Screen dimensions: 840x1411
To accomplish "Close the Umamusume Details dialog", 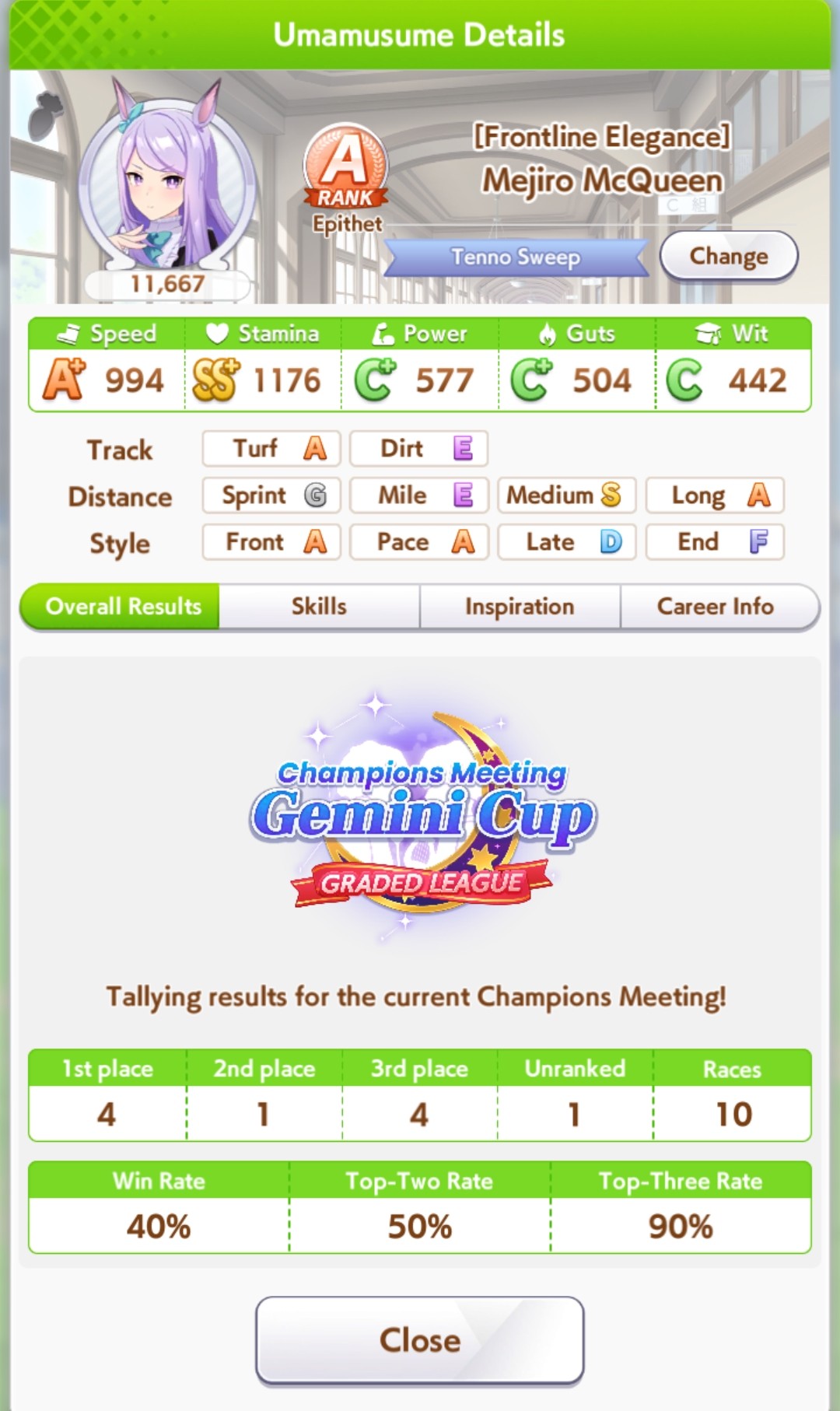I will click(x=420, y=1340).
